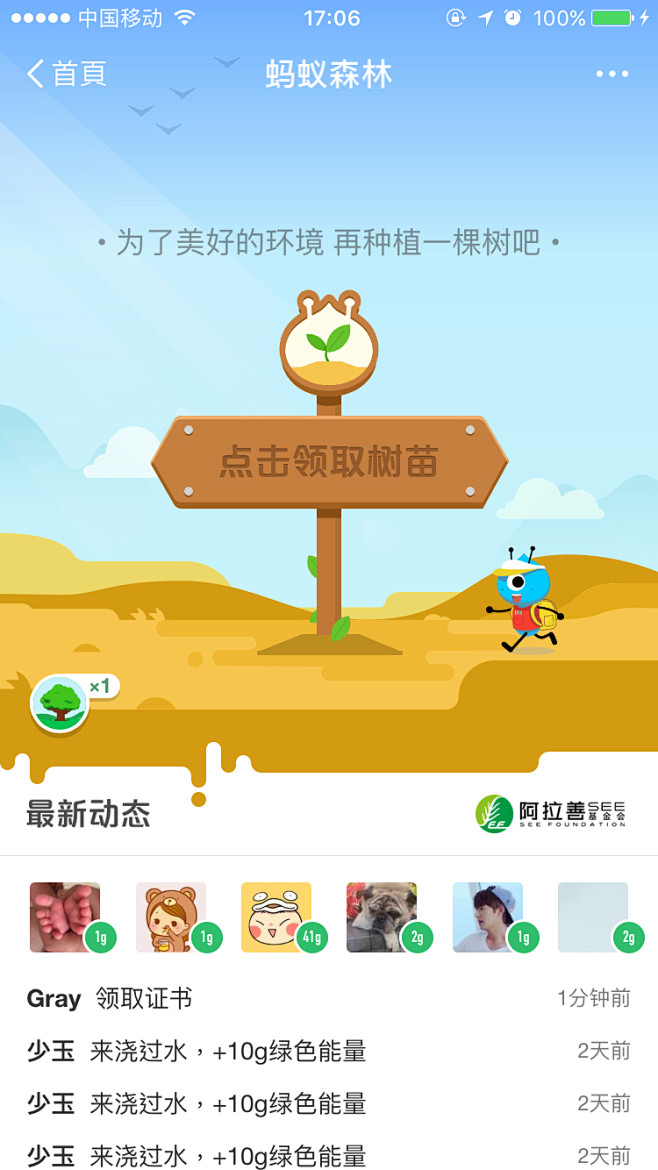Open the baby feet avatar with 1g
658x1170 pixels.
[x=72, y=918]
